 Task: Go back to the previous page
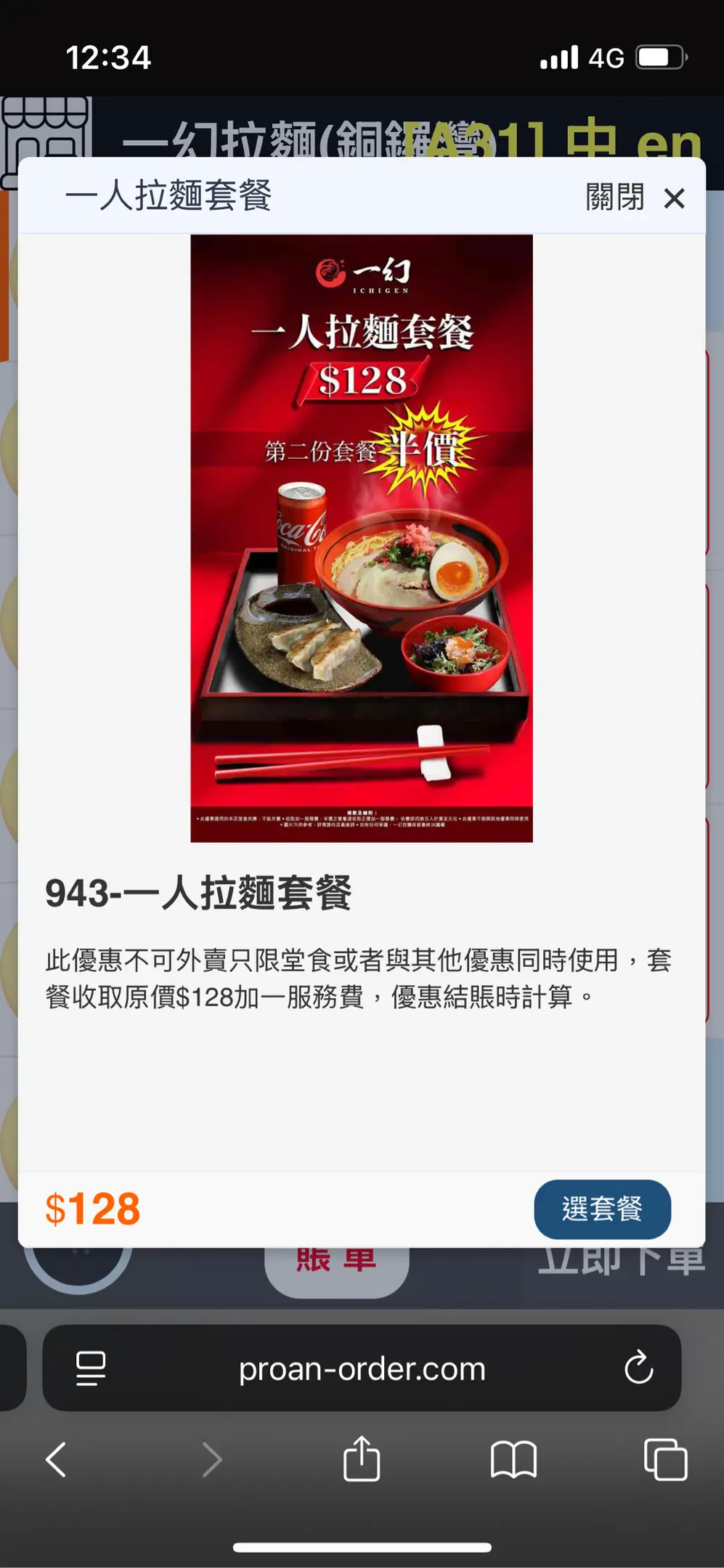tap(57, 1459)
